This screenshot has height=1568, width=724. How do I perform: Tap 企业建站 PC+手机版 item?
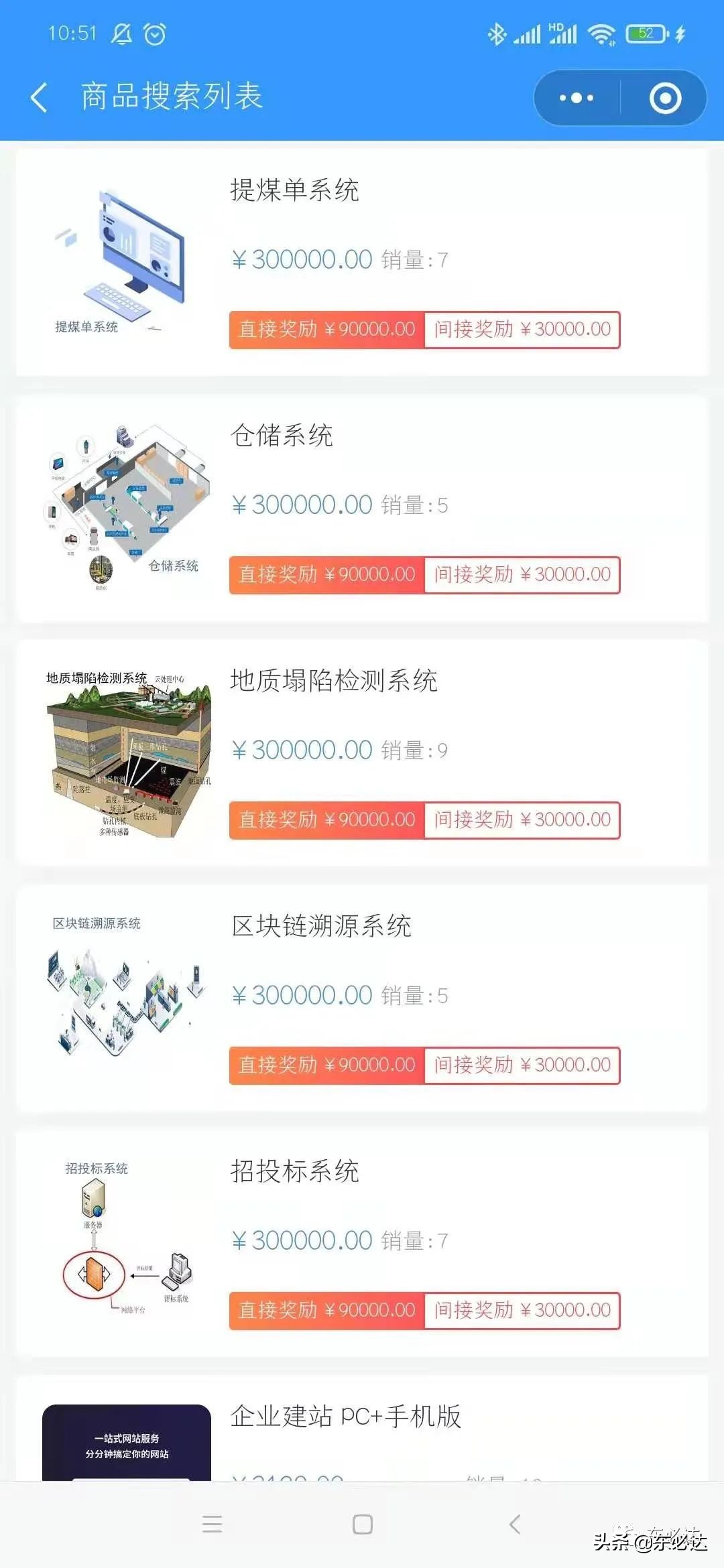pyautogui.click(x=346, y=1416)
